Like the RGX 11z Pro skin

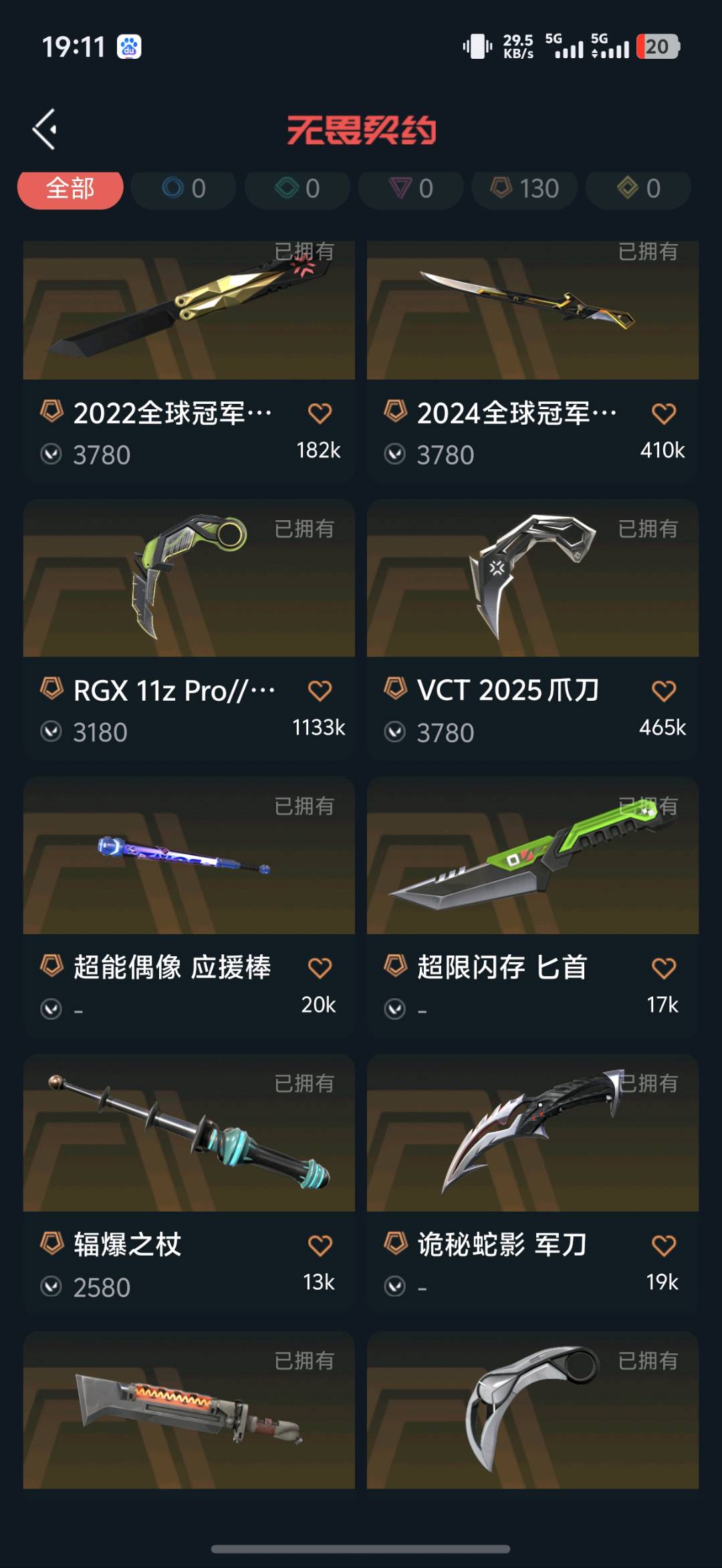320,691
